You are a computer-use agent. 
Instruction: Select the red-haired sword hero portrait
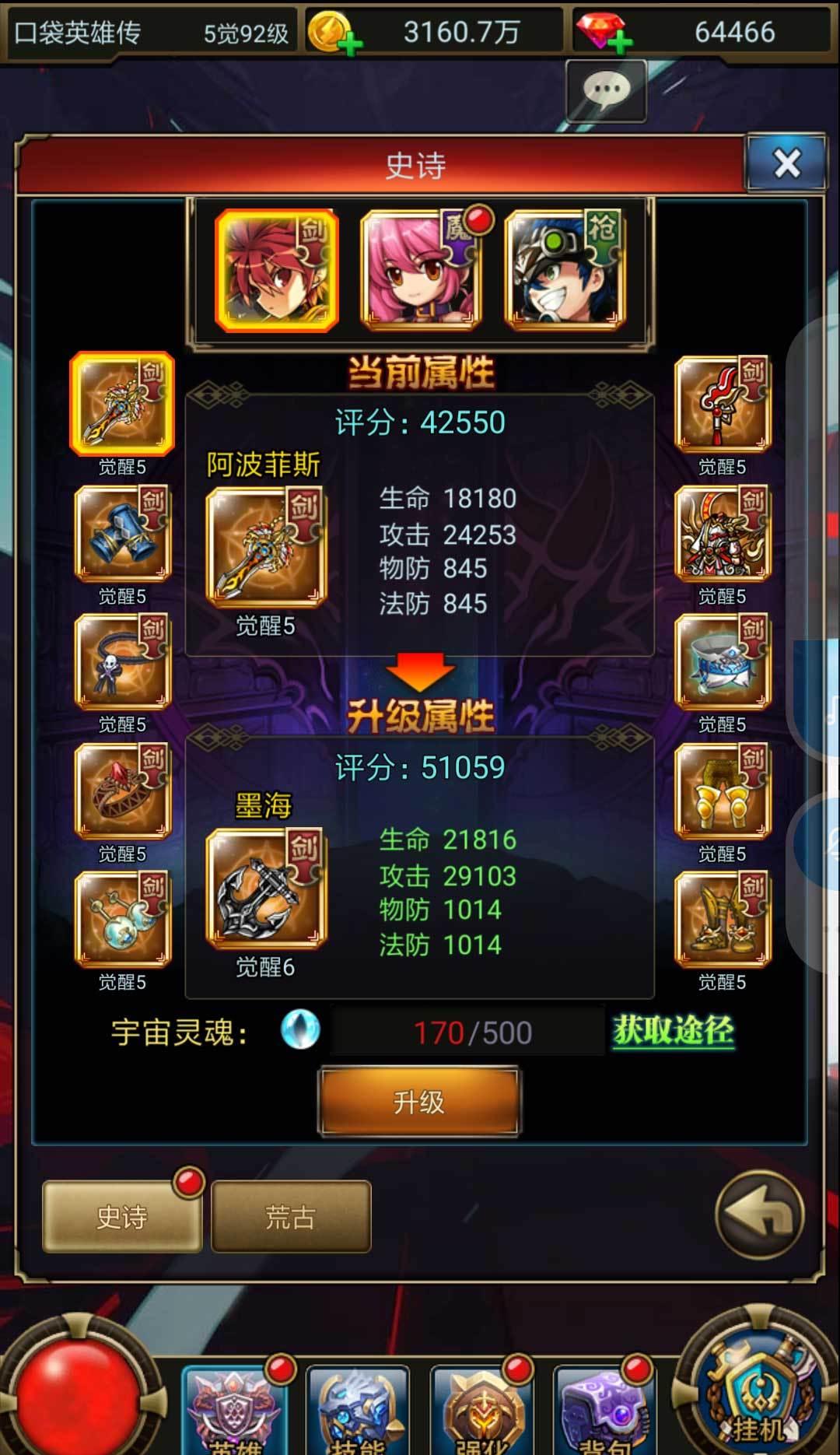point(277,270)
